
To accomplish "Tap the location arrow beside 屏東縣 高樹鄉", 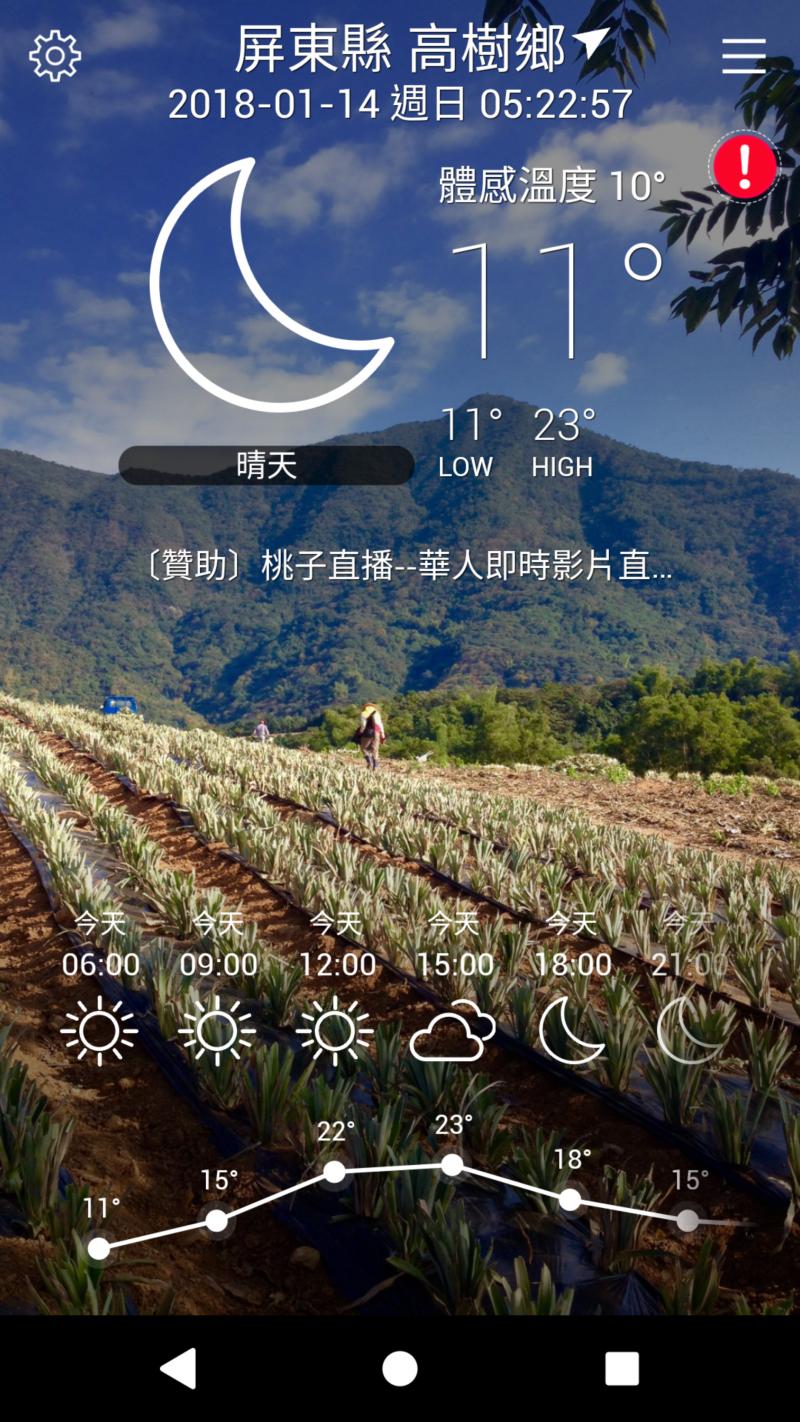I will coord(590,44).
